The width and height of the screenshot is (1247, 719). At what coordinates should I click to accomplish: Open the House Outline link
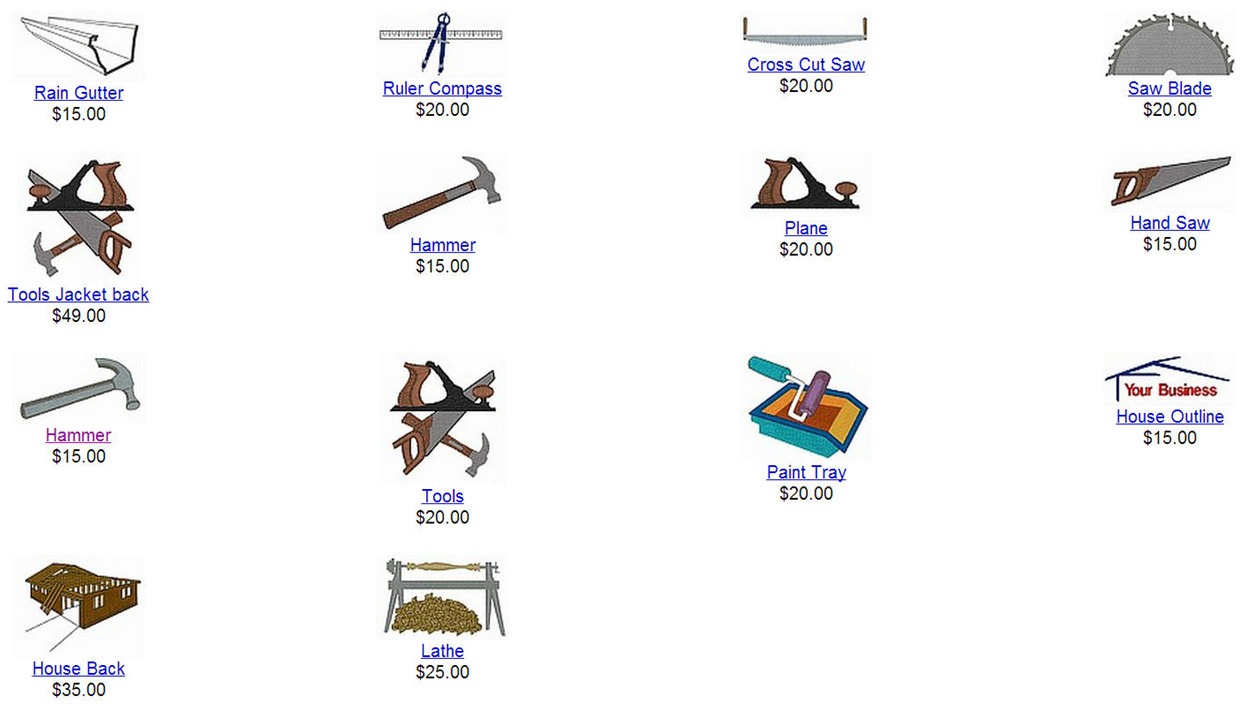point(1169,416)
